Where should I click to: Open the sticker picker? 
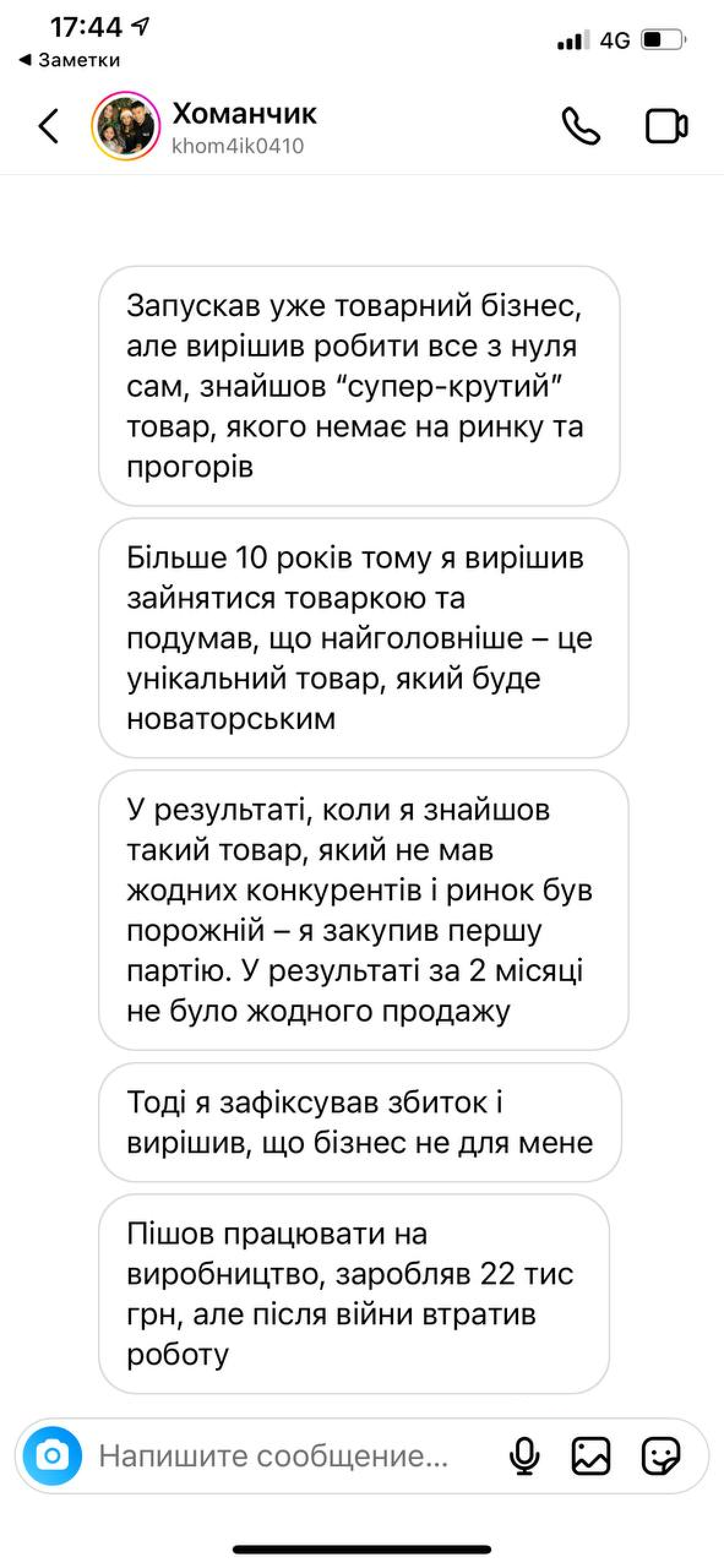point(661,1456)
